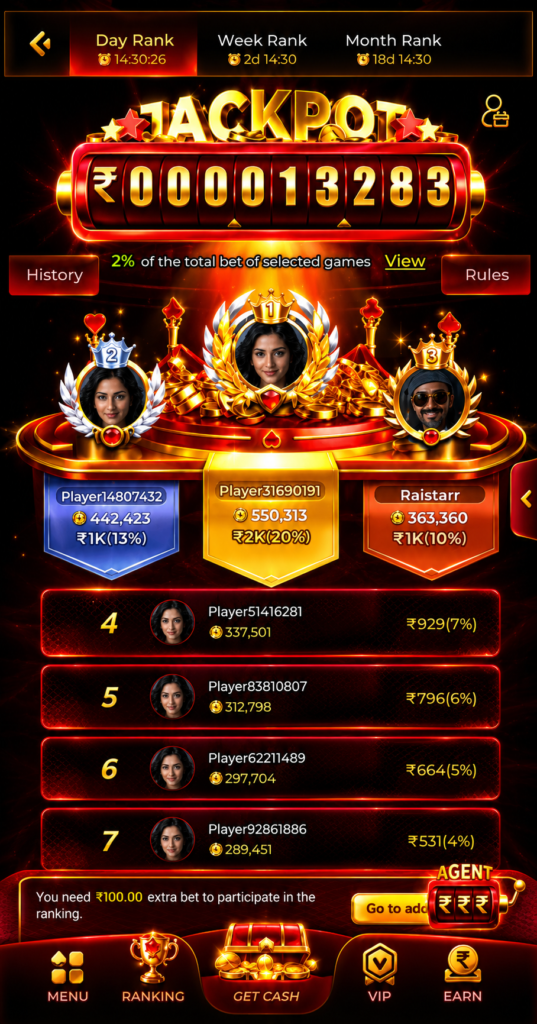Image resolution: width=537 pixels, height=1024 pixels.
Task: Expand the side panel arrow on right edge
Action: 525,499
